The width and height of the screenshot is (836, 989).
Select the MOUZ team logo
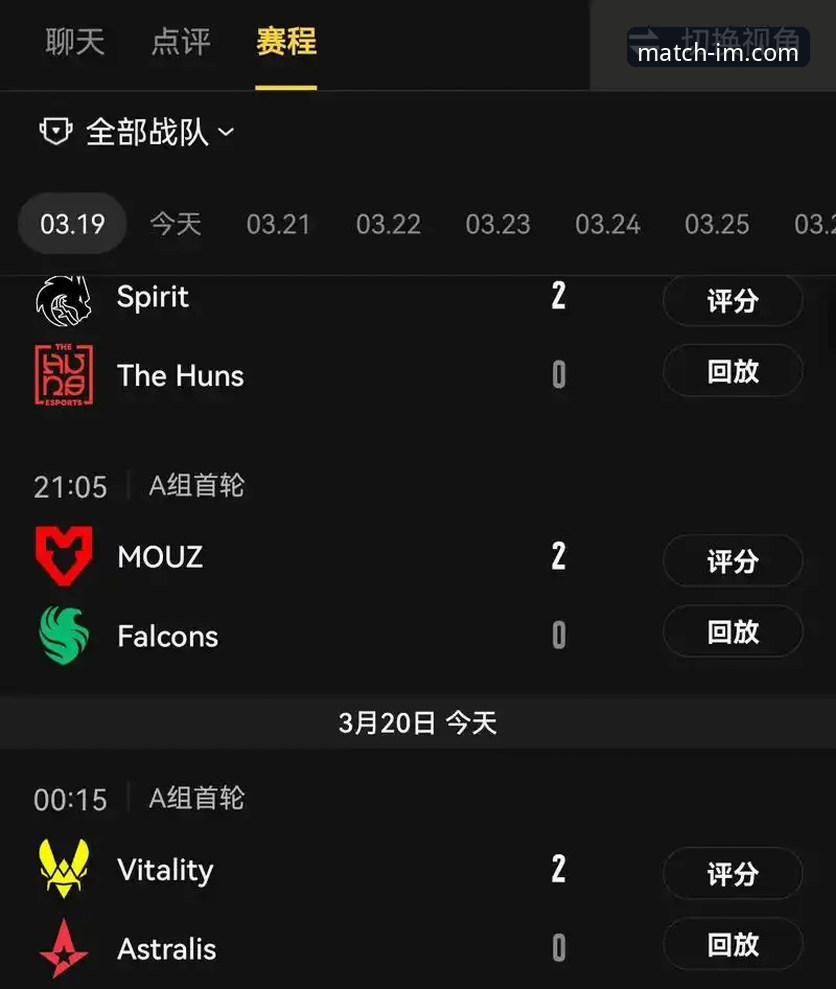(x=63, y=557)
